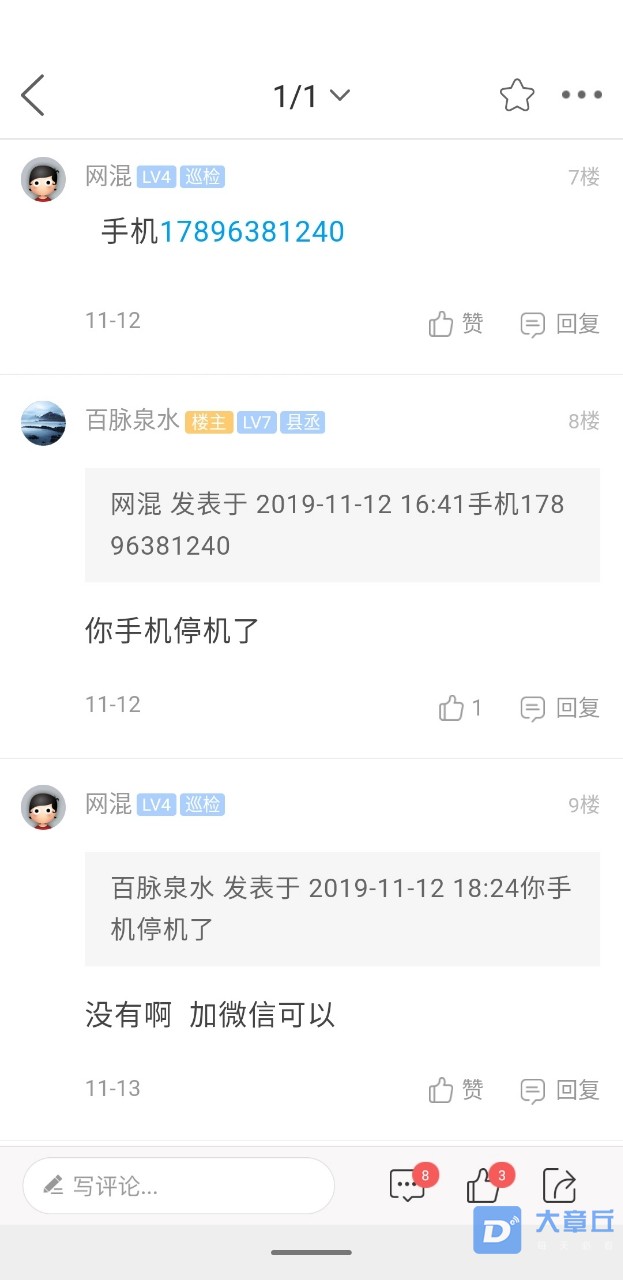
Task: Favorite this thread with the star icon
Action: [x=517, y=96]
